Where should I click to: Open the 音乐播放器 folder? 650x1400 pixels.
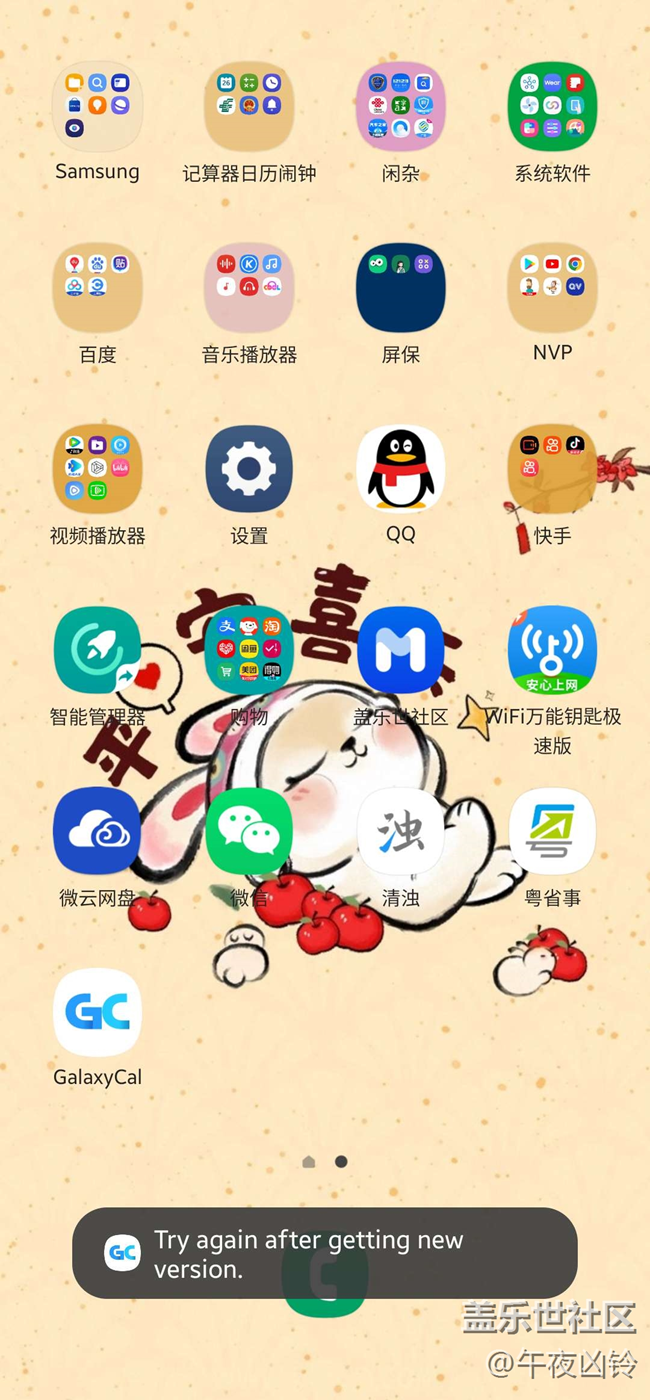(x=249, y=288)
